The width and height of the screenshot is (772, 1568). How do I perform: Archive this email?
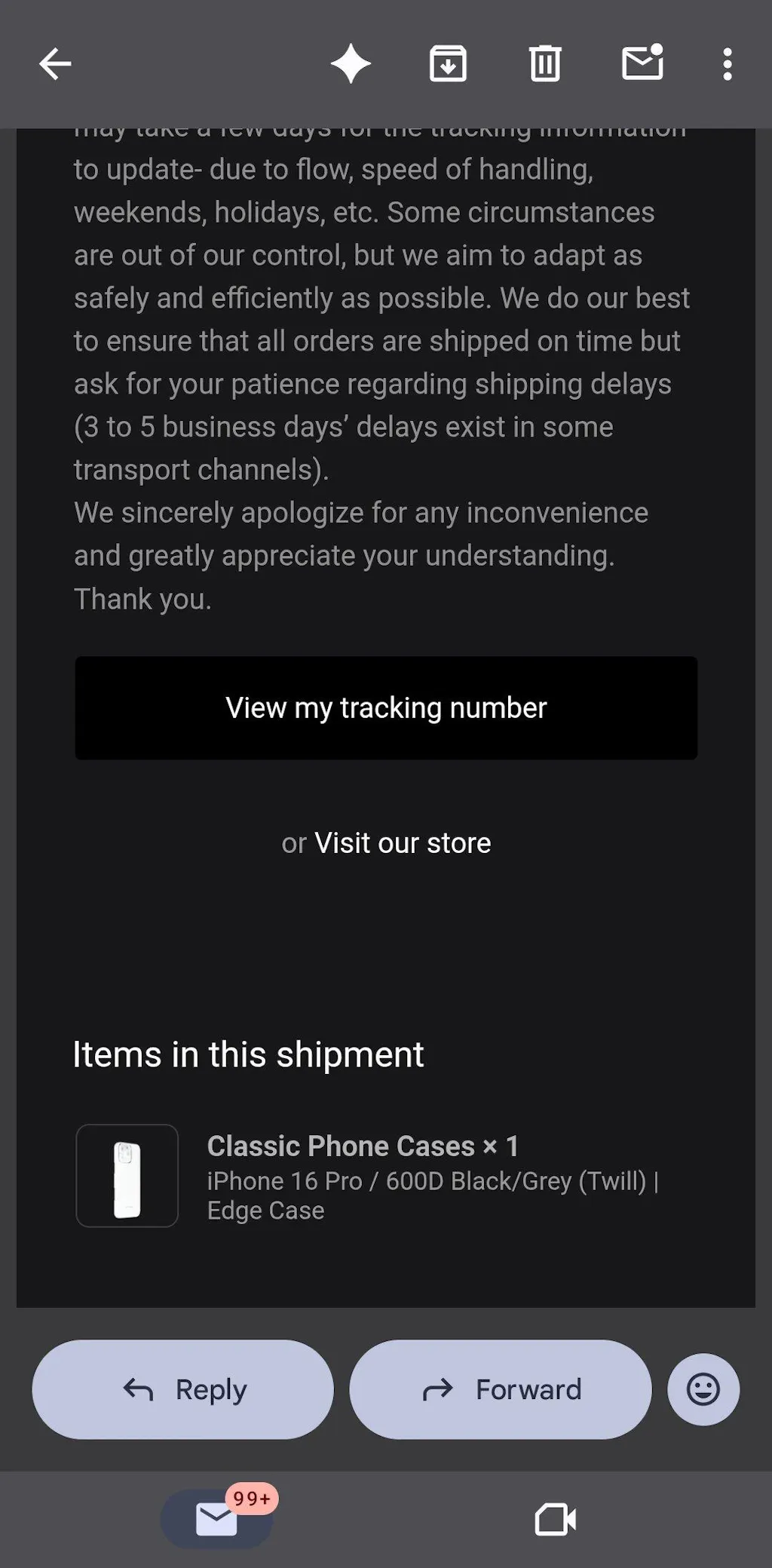click(x=448, y=64)
